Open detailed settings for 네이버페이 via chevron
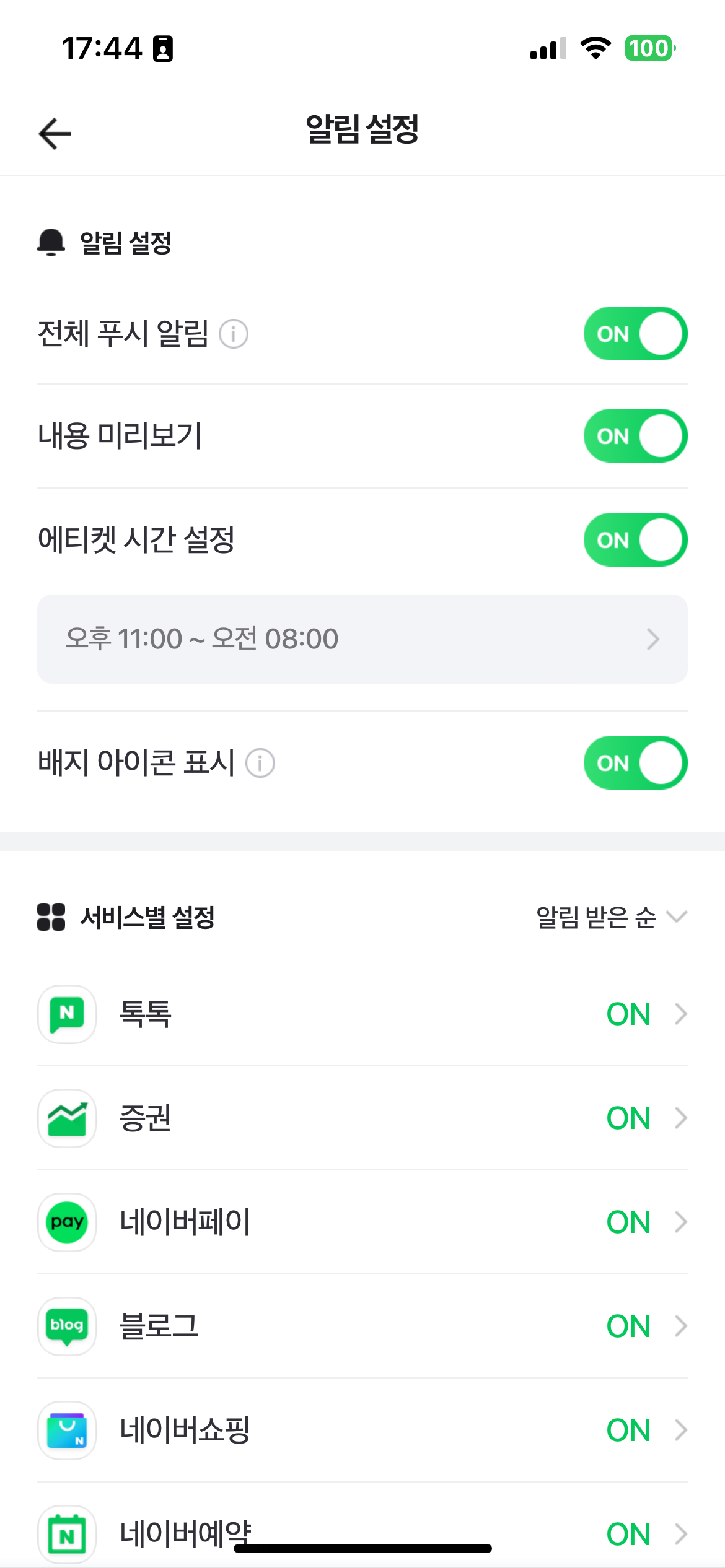The height and width of the screenshot is (1568, 725). (680, 1222)
